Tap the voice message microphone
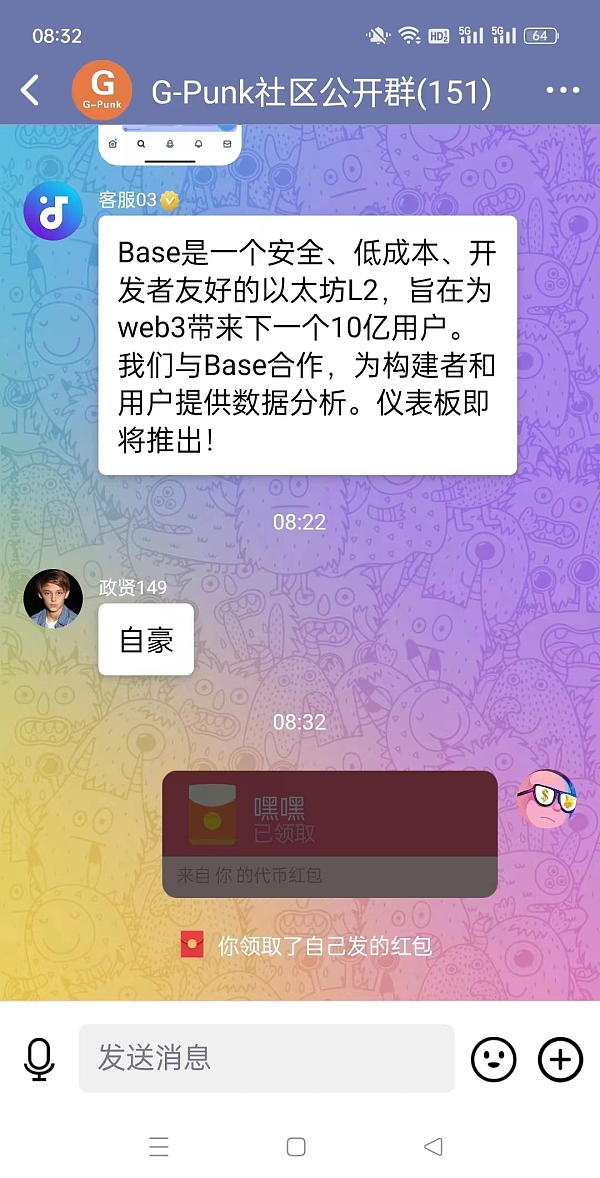This screenshot has width=600, height=1178. [x=39, y=1058]
